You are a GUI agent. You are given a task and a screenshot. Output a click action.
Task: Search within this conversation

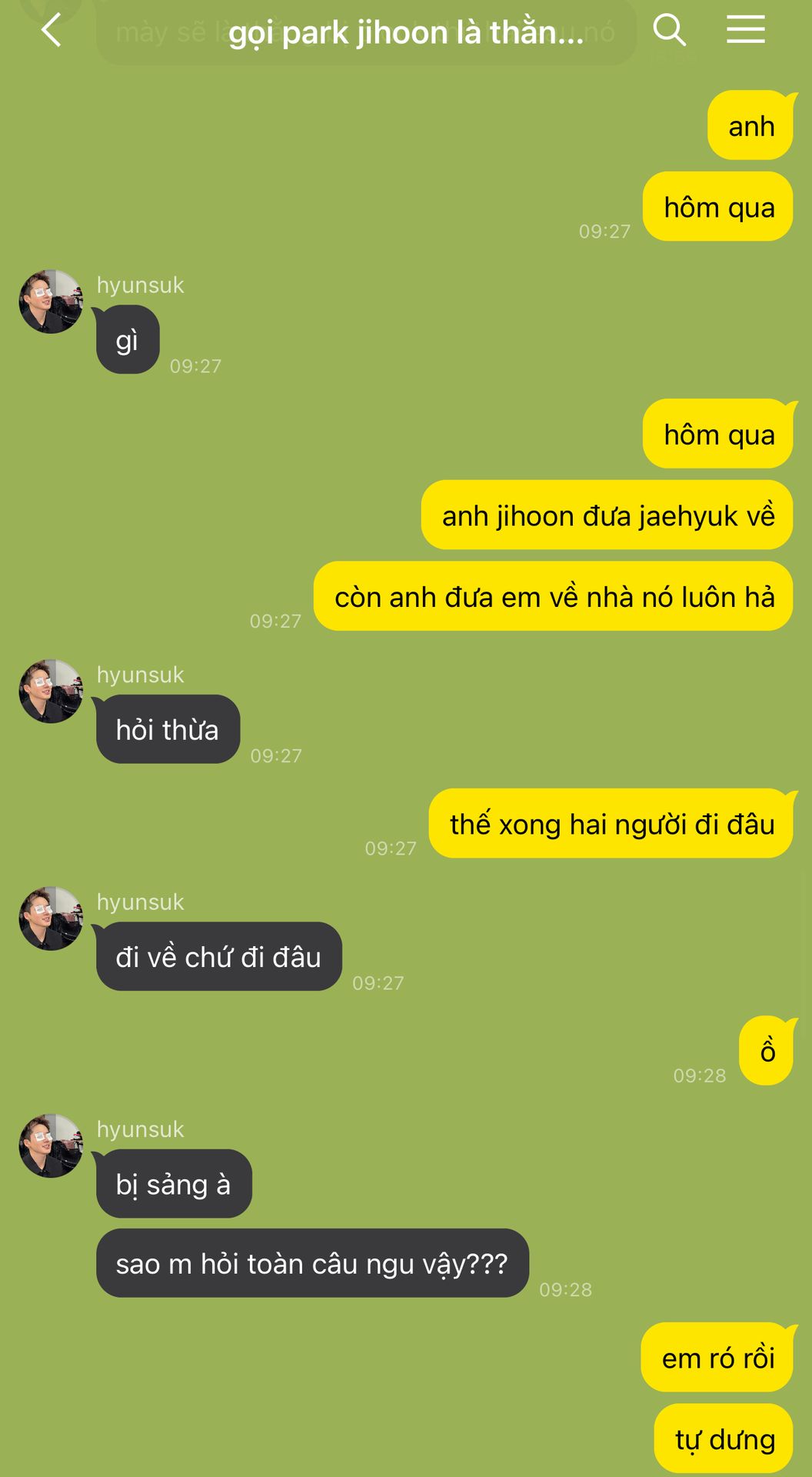669,31
